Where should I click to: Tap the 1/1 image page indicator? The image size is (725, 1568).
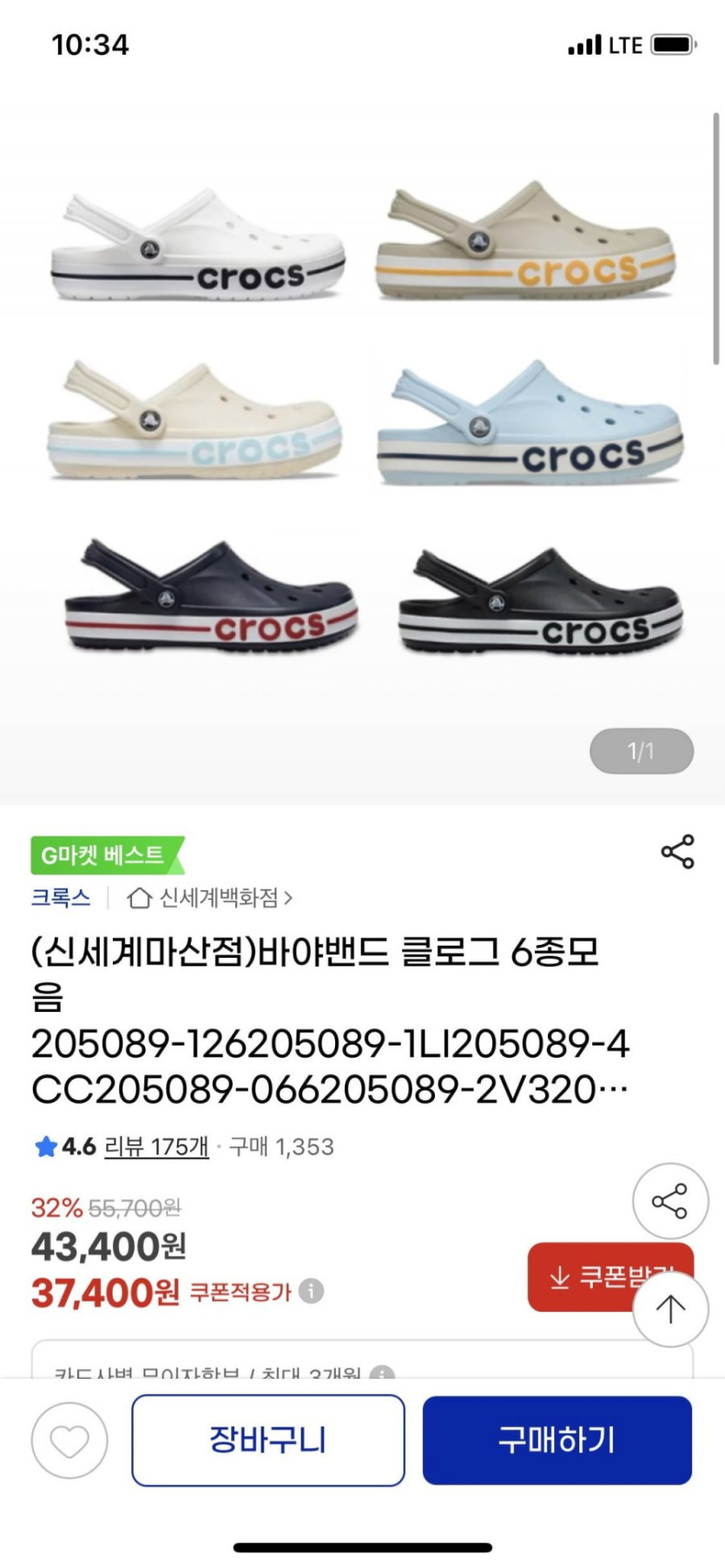point(641,751)
